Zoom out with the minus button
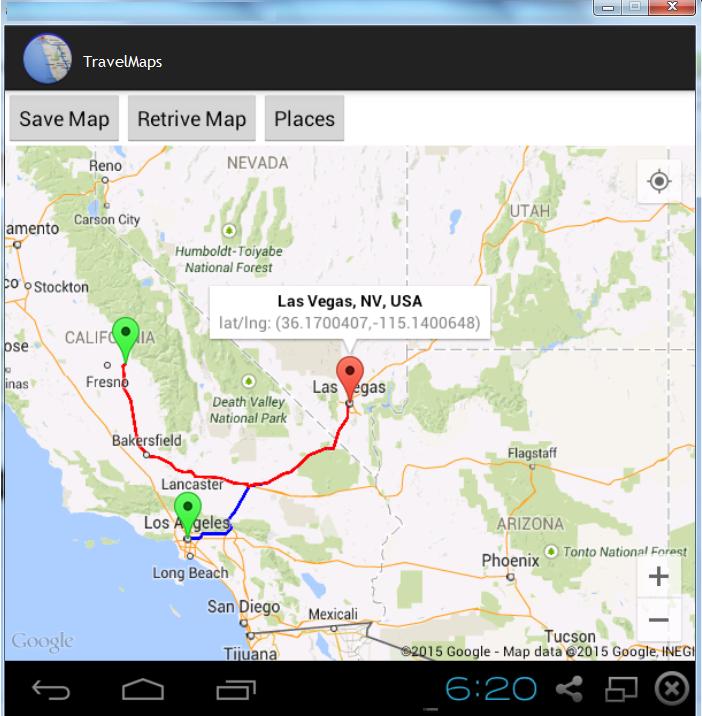Image resolution: width=702 pixels, height=716 pixels. 658,620
